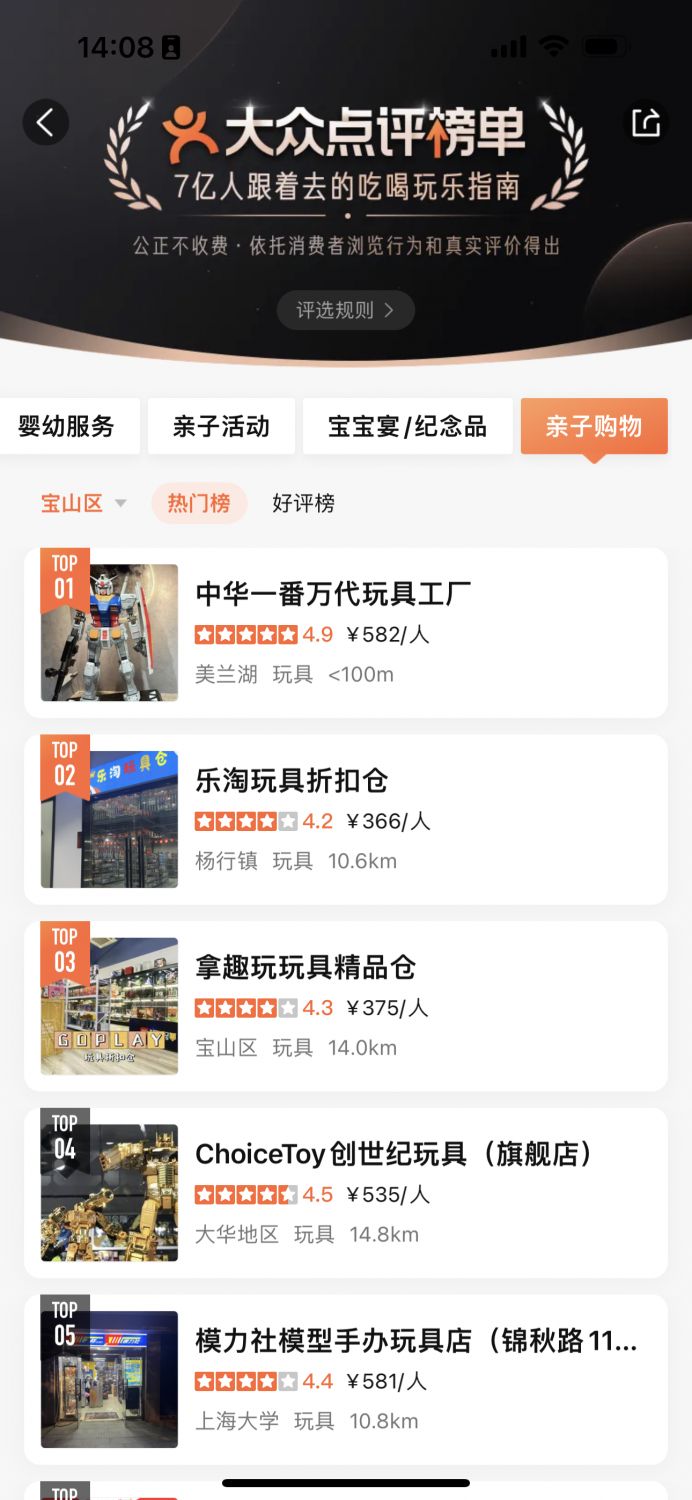Open 评选规则 selection rules
The image size is (692, 1500).
pos(345,310)
